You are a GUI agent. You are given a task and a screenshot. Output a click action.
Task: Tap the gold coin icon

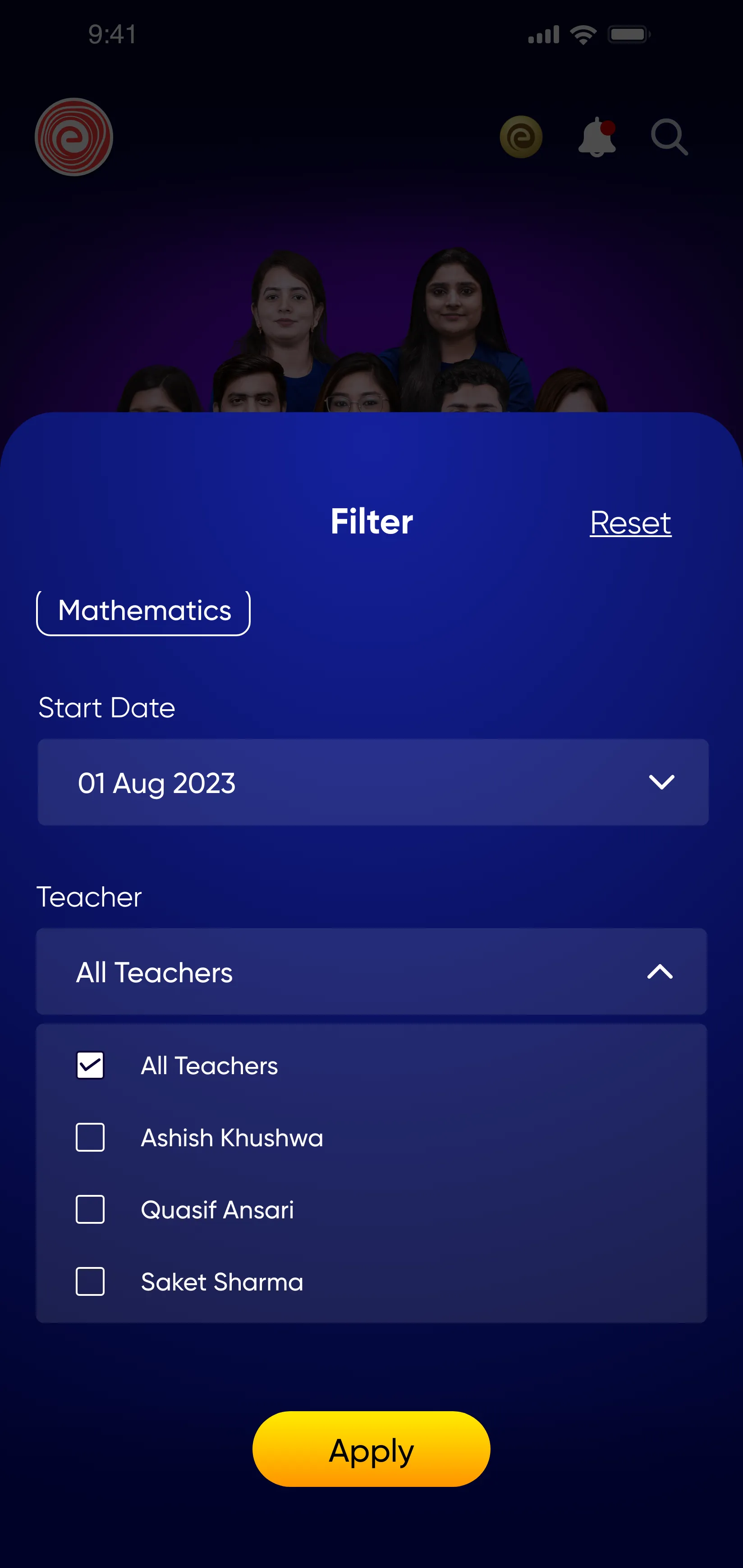coord(521,137)
